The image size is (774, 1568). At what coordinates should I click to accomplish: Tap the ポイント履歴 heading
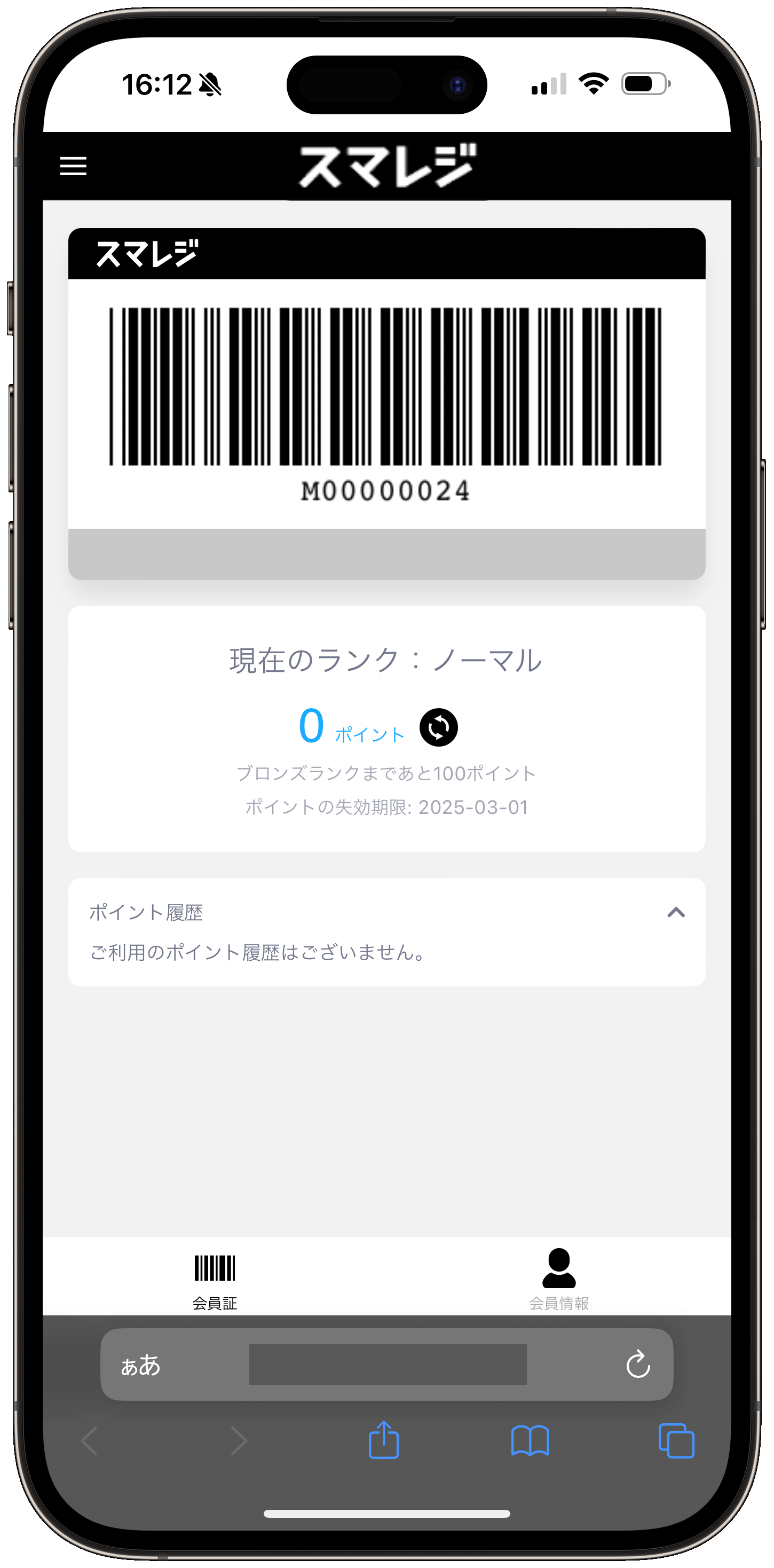tap(146, 912)
